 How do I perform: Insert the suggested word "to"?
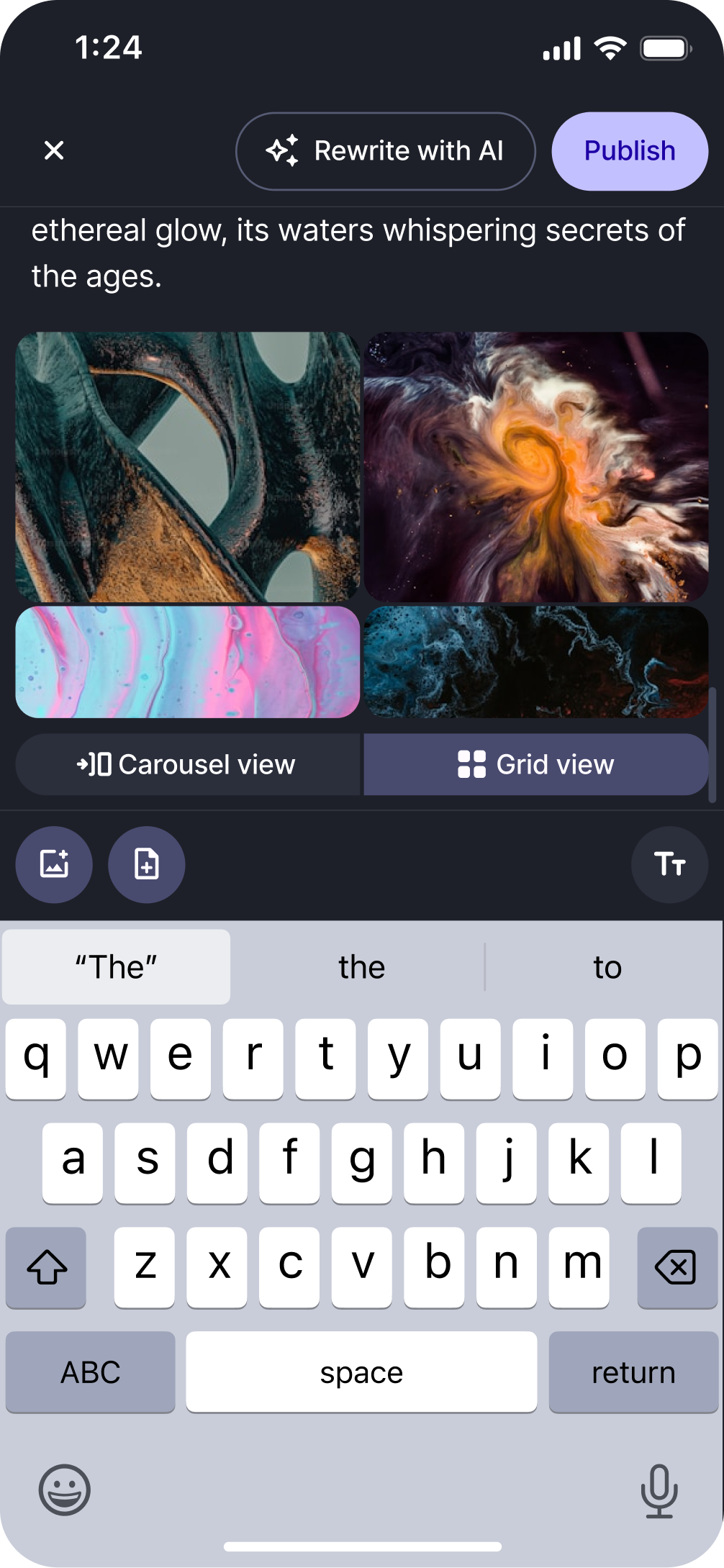coord(607,967)
